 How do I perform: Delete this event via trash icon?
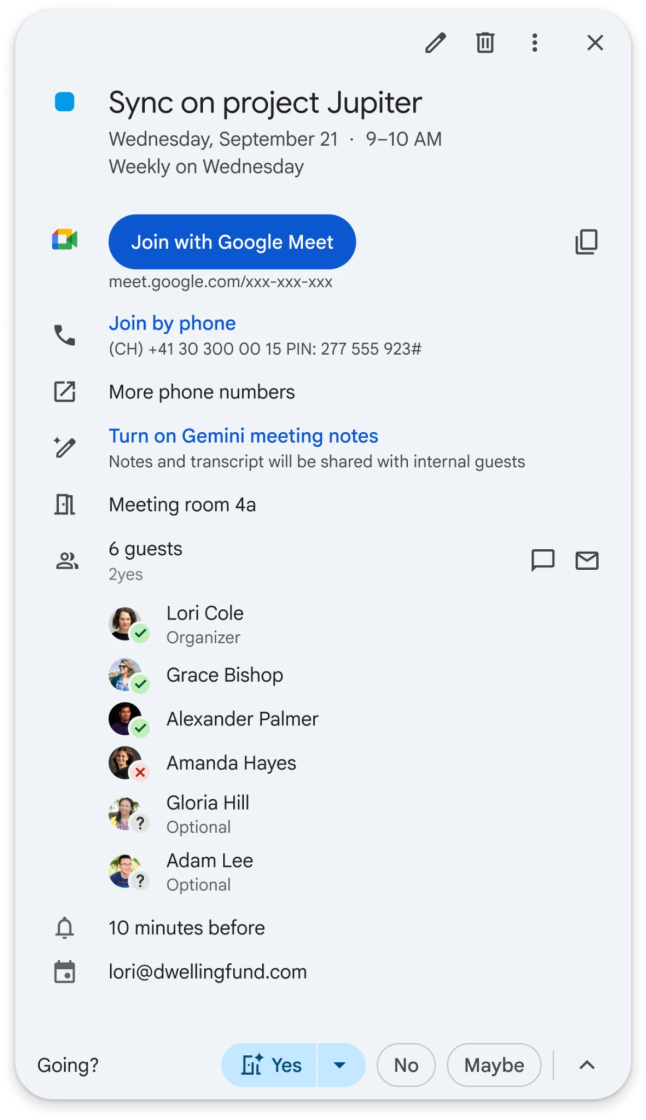pyautogui.click(x=485, y=43)
